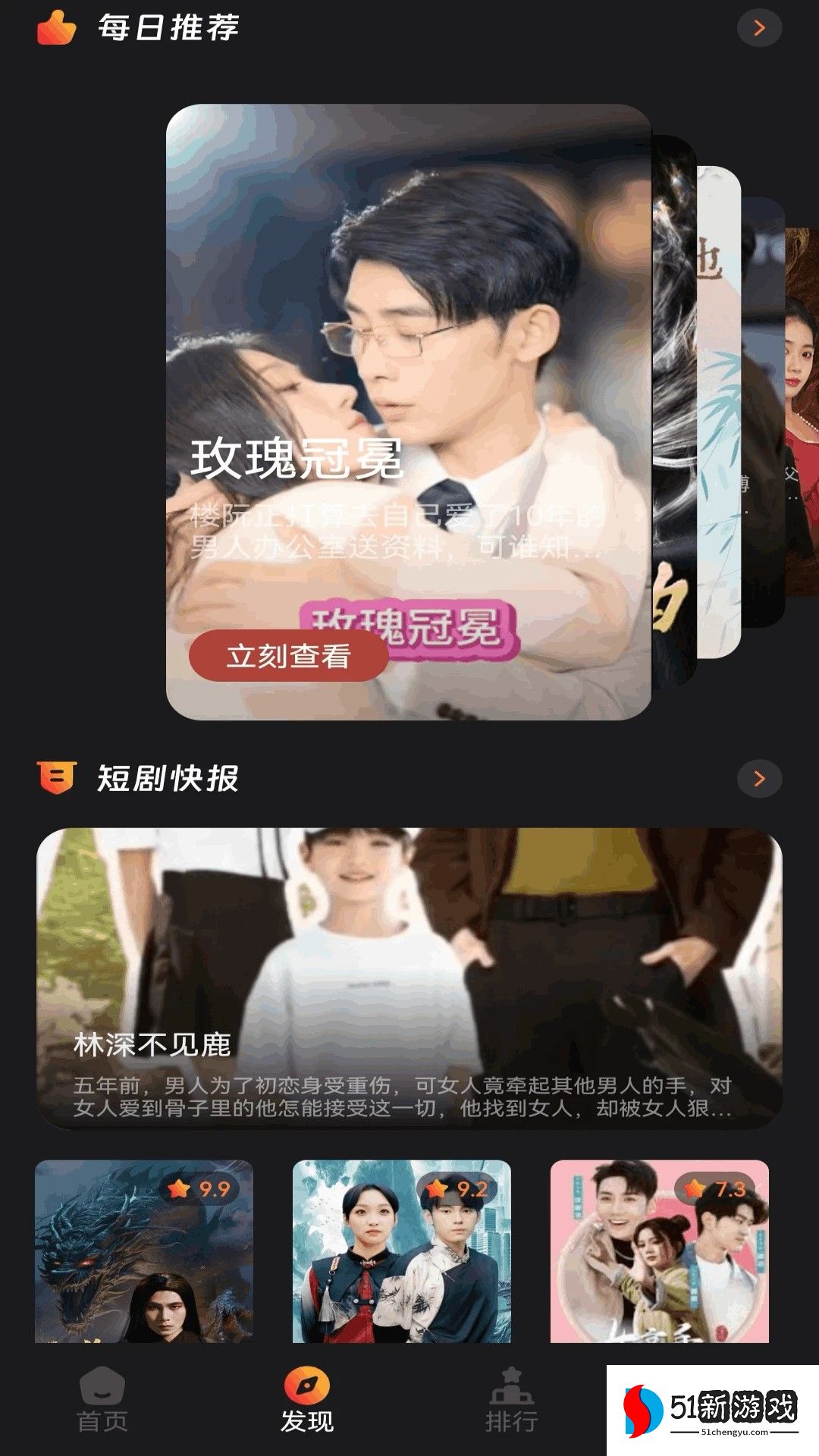The width and height of the screenshot is (819, 1456).
Task: Open the drama poster rated 9.2
Action: [x=402, y=1251]
